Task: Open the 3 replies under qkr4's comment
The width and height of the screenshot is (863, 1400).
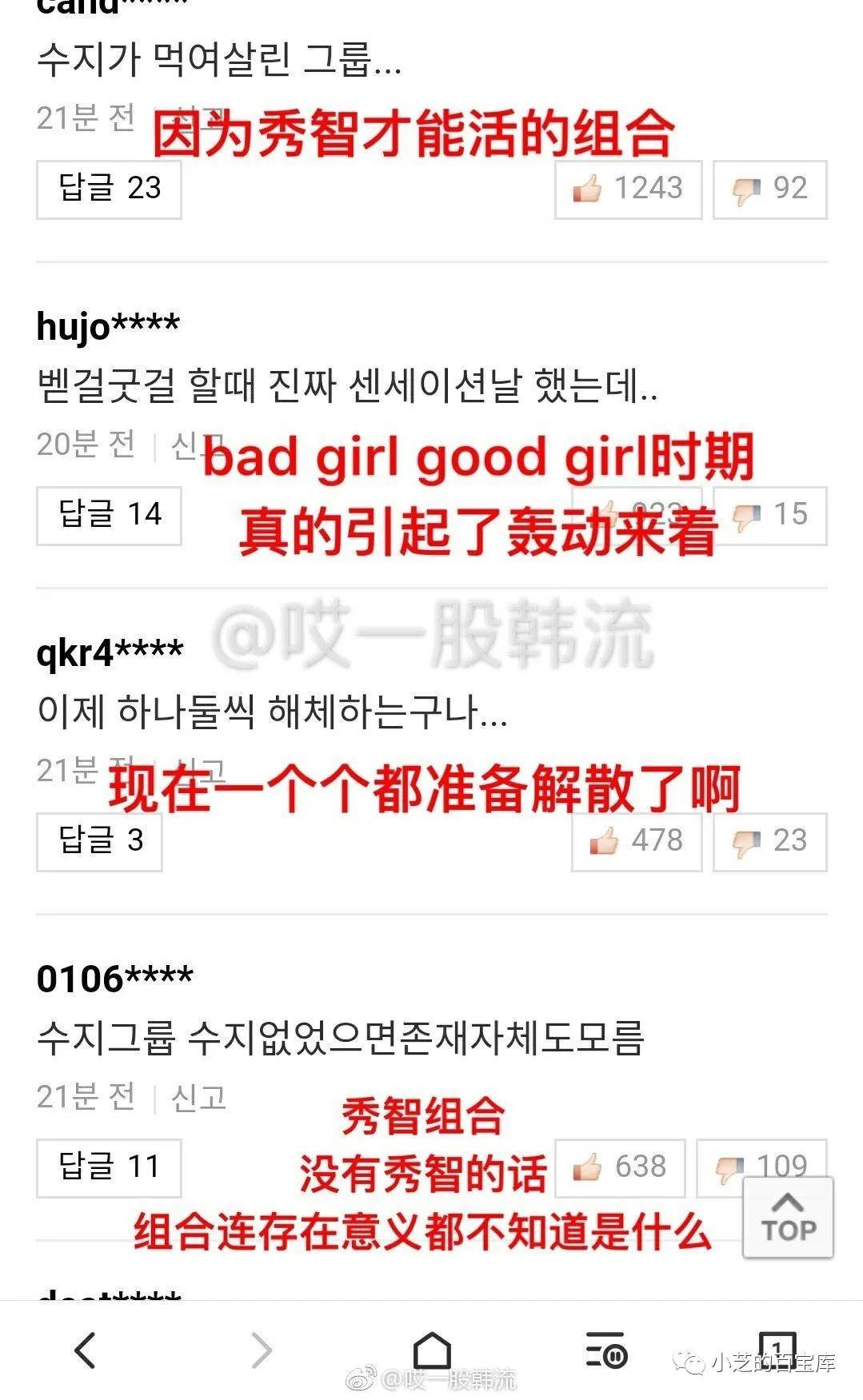Action: [x=99, y=841]
